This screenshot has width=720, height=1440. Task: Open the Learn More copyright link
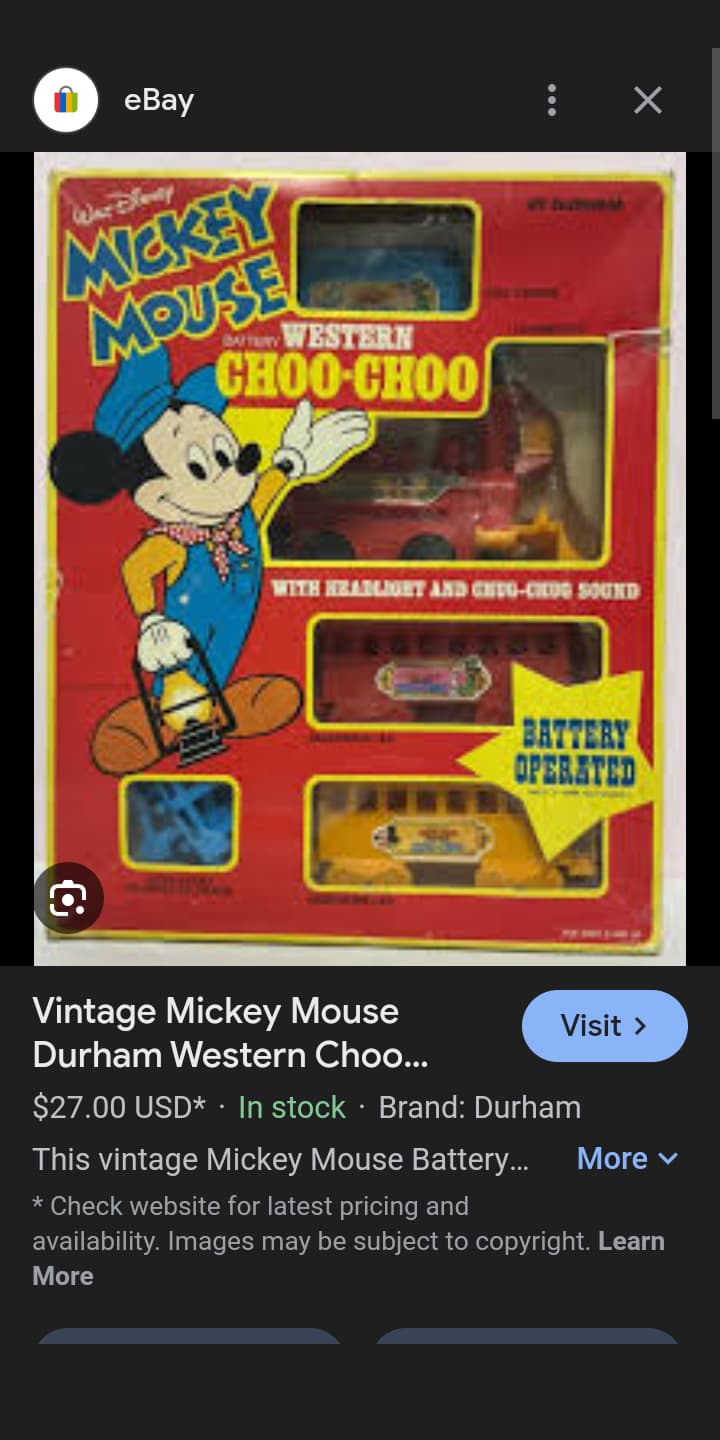coord(348,1258)
